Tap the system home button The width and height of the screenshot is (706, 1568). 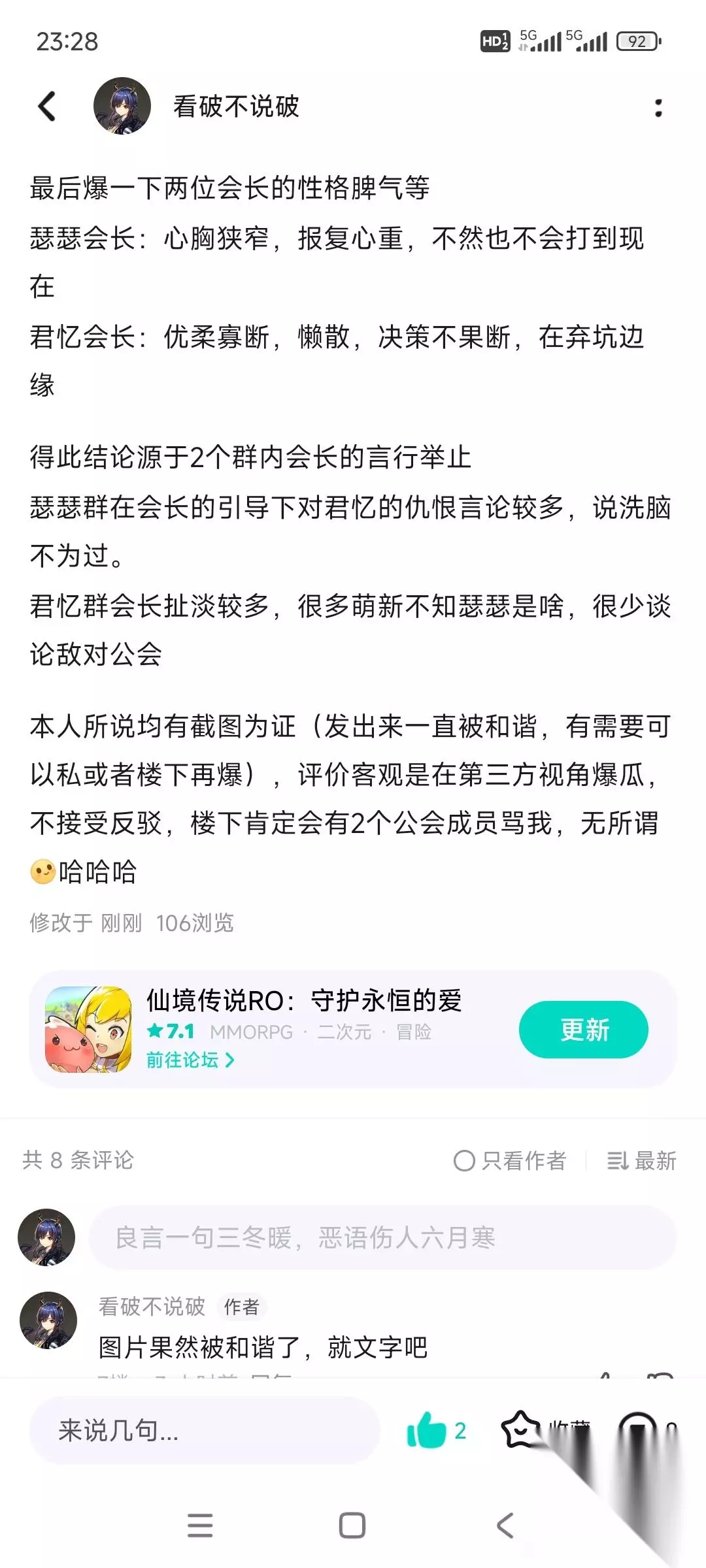point(352,1526)
